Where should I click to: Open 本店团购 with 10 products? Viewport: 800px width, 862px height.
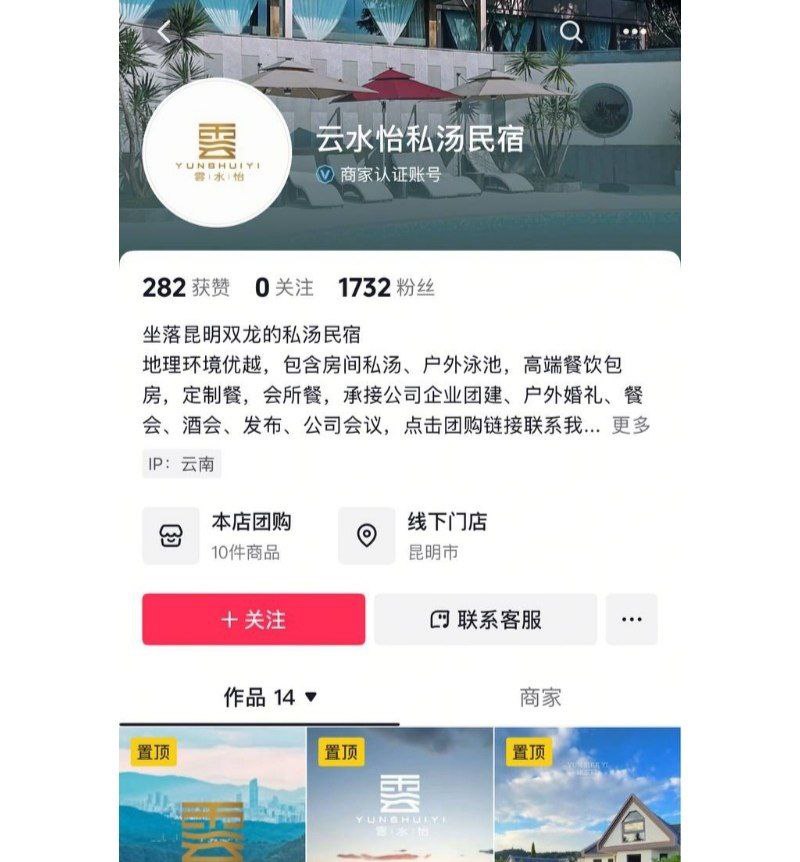tap(229, 536)
